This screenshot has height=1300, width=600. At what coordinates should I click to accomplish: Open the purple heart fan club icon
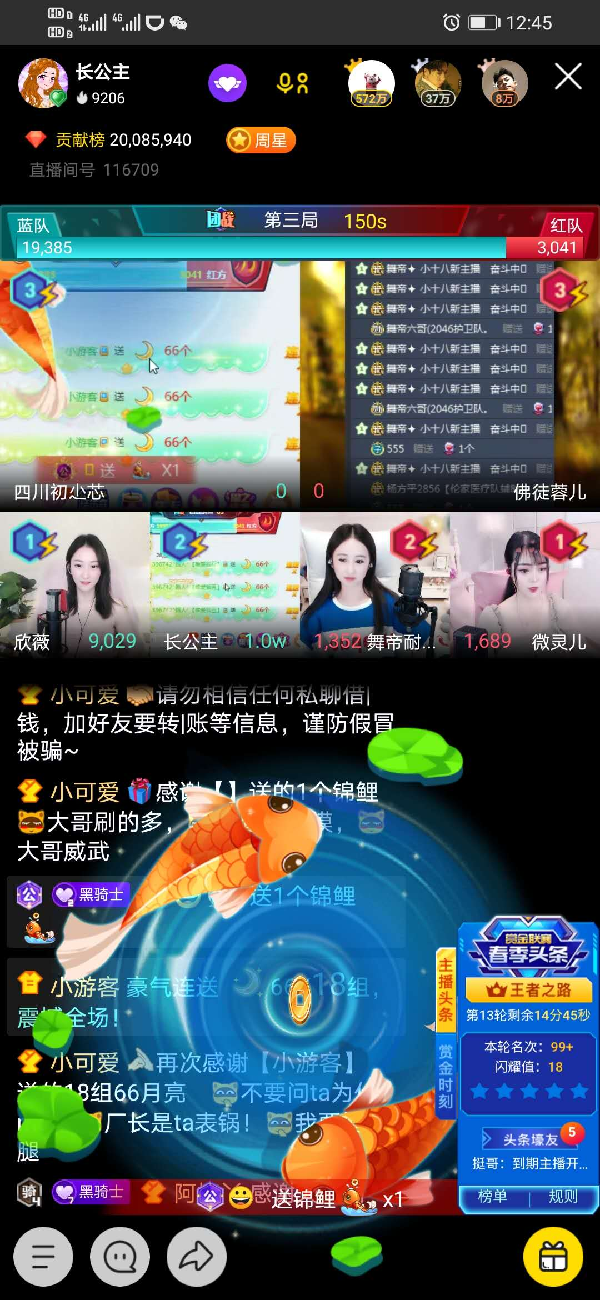pyautogui.click(x=228, y=83)
